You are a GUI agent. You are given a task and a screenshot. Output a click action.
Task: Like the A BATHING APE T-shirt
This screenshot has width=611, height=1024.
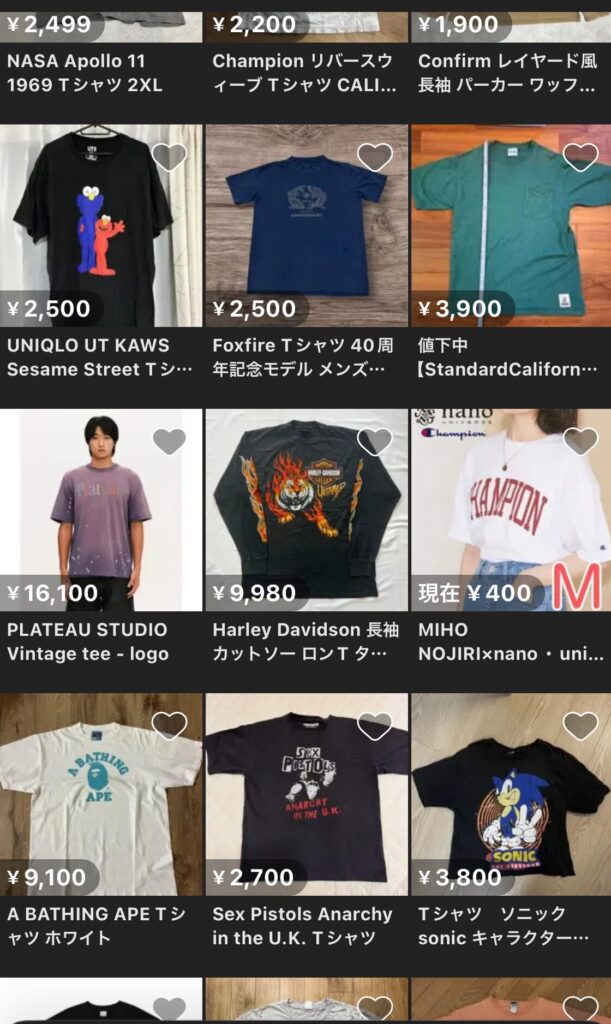[169, 726]
